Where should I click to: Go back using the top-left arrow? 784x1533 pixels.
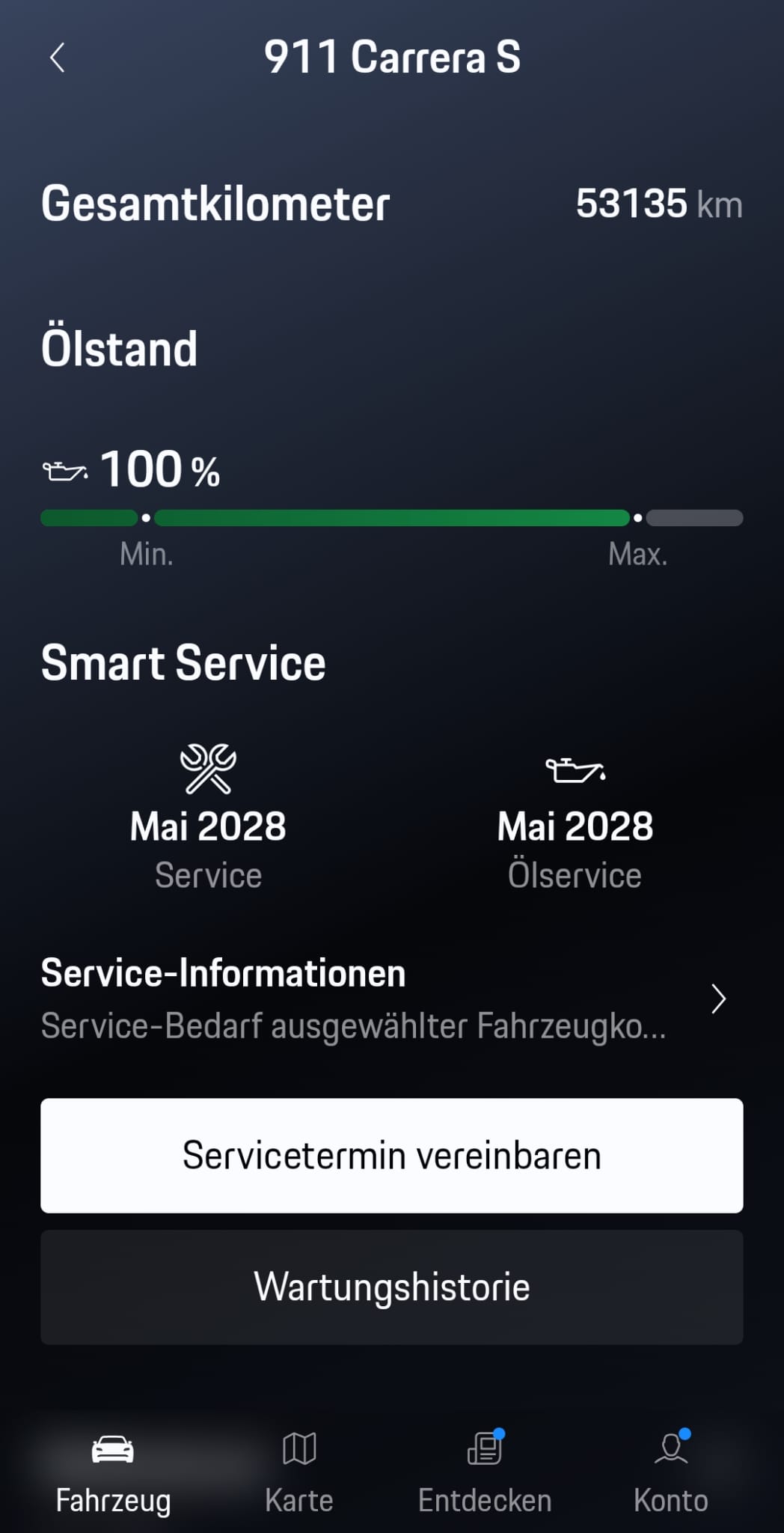click(x=58, y=58)
